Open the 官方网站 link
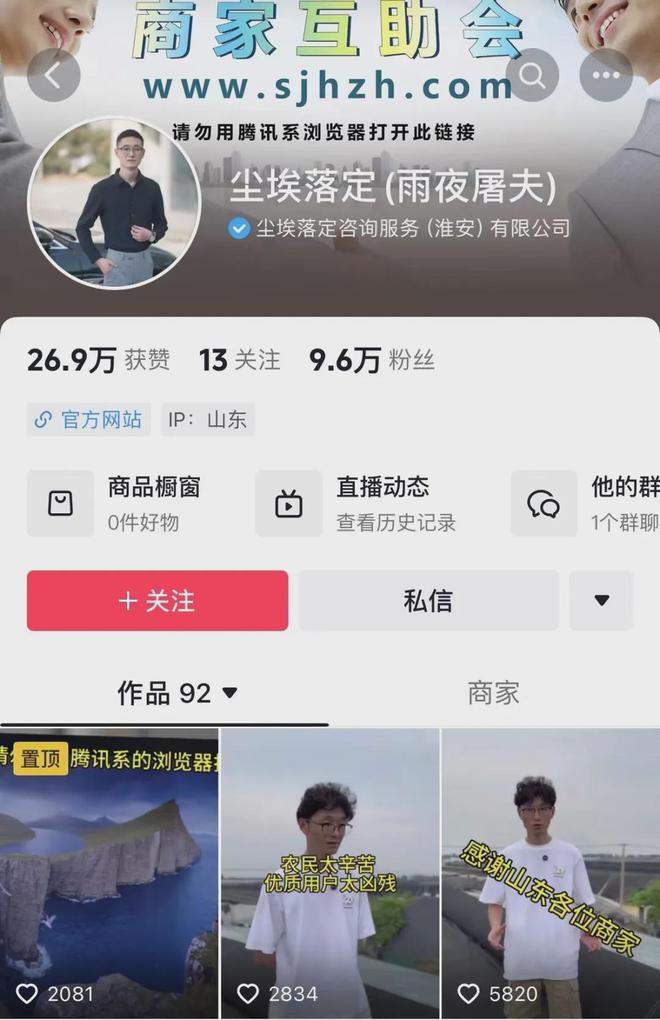Viewport: 660px width, 1020px height. pos(89,420)
